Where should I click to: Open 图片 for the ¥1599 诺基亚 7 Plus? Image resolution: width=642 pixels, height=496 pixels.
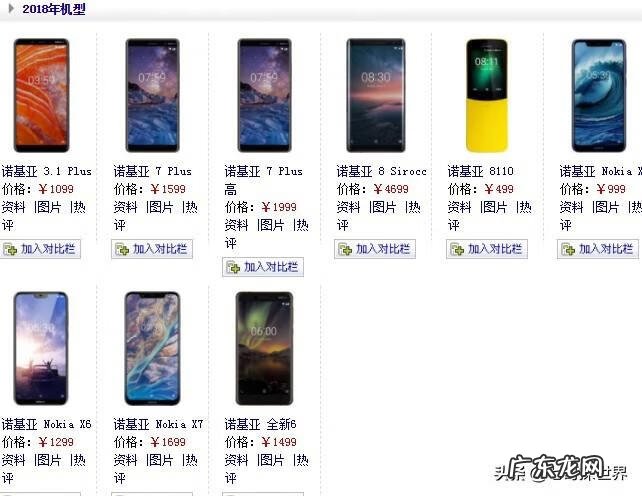160,207
